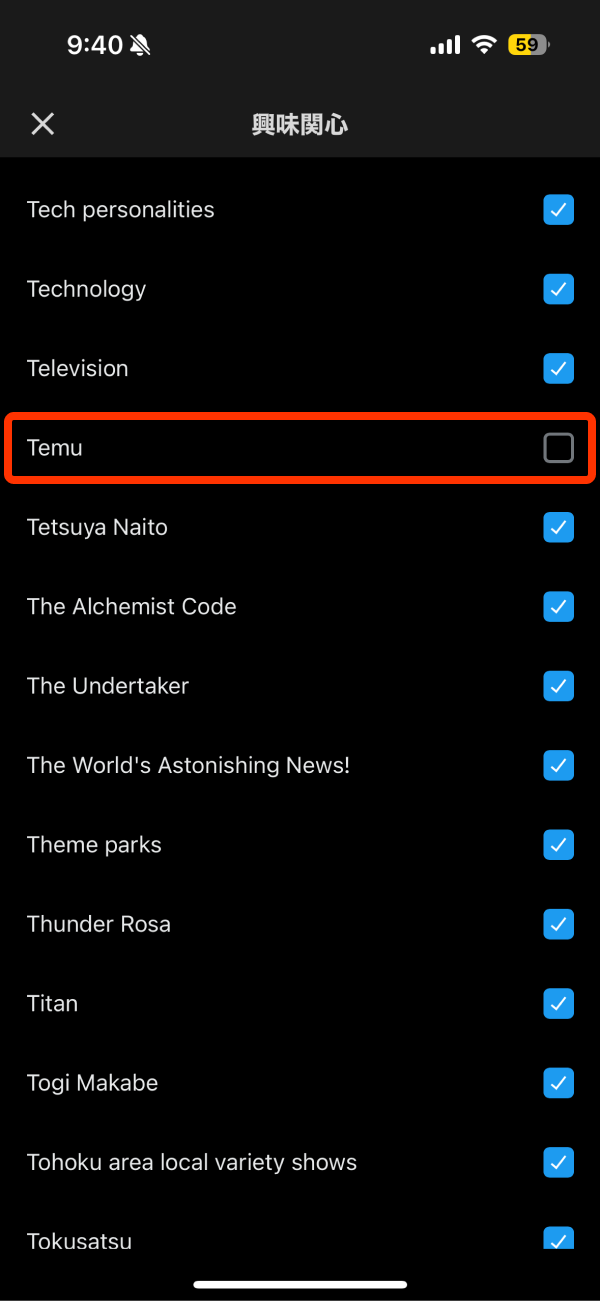Deselect Television from interests
Image resolution: width=600 pixels, height=1301 pixels.
pyautogui.click(x=558, y=368)
